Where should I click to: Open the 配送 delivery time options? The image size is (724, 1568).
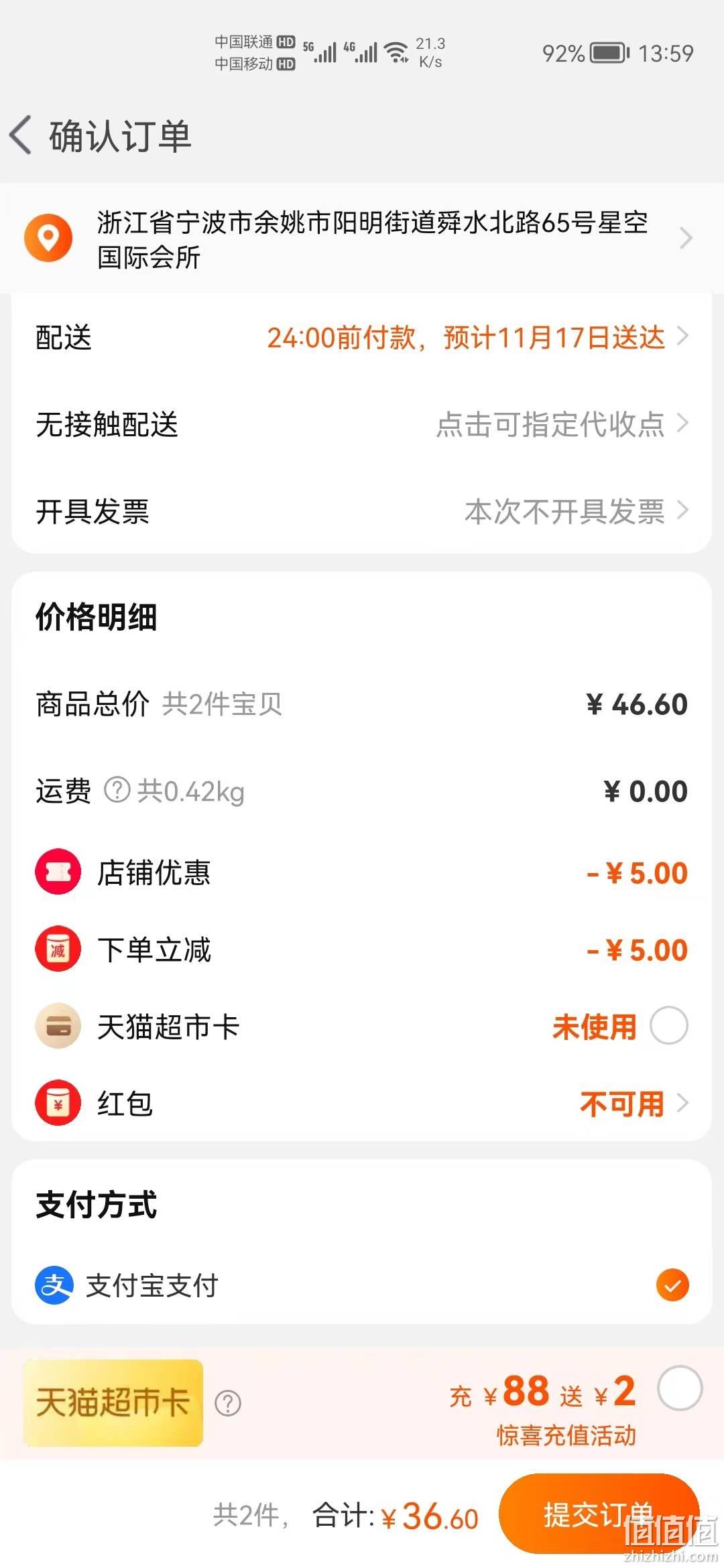tap(362, 337)
